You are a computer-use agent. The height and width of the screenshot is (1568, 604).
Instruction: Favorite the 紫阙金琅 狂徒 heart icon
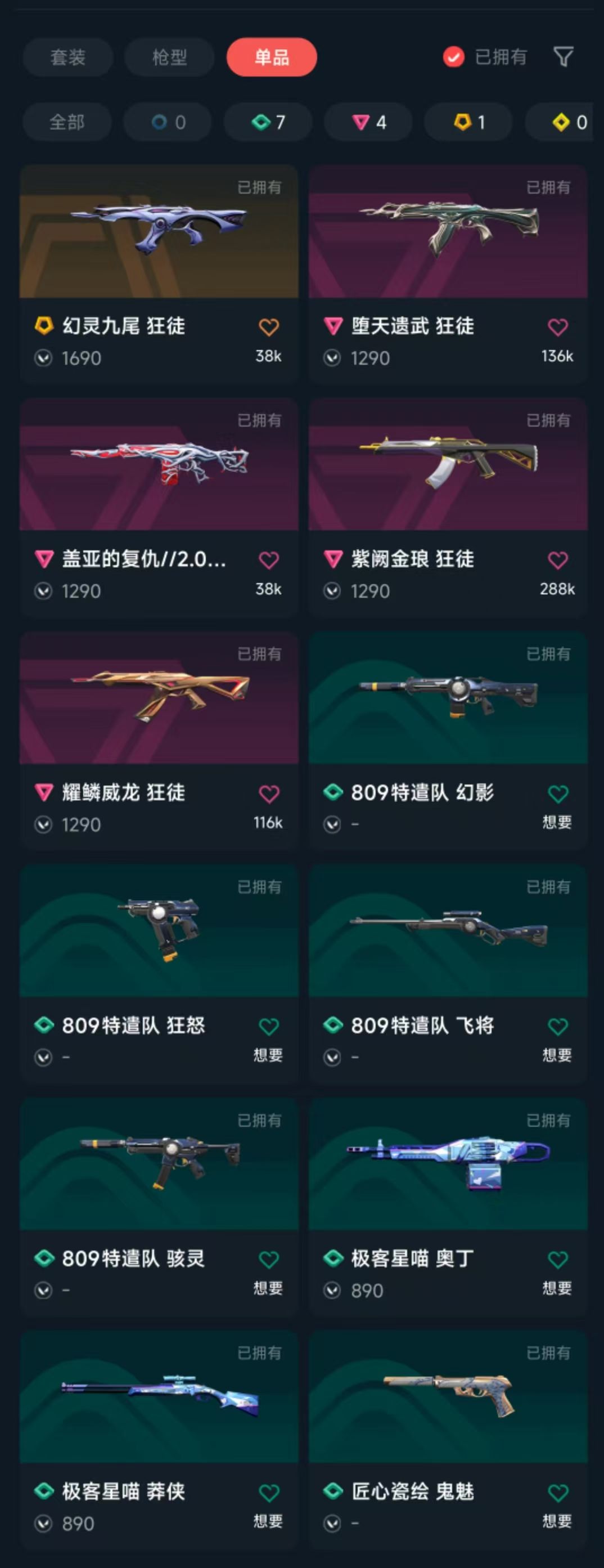558,560
